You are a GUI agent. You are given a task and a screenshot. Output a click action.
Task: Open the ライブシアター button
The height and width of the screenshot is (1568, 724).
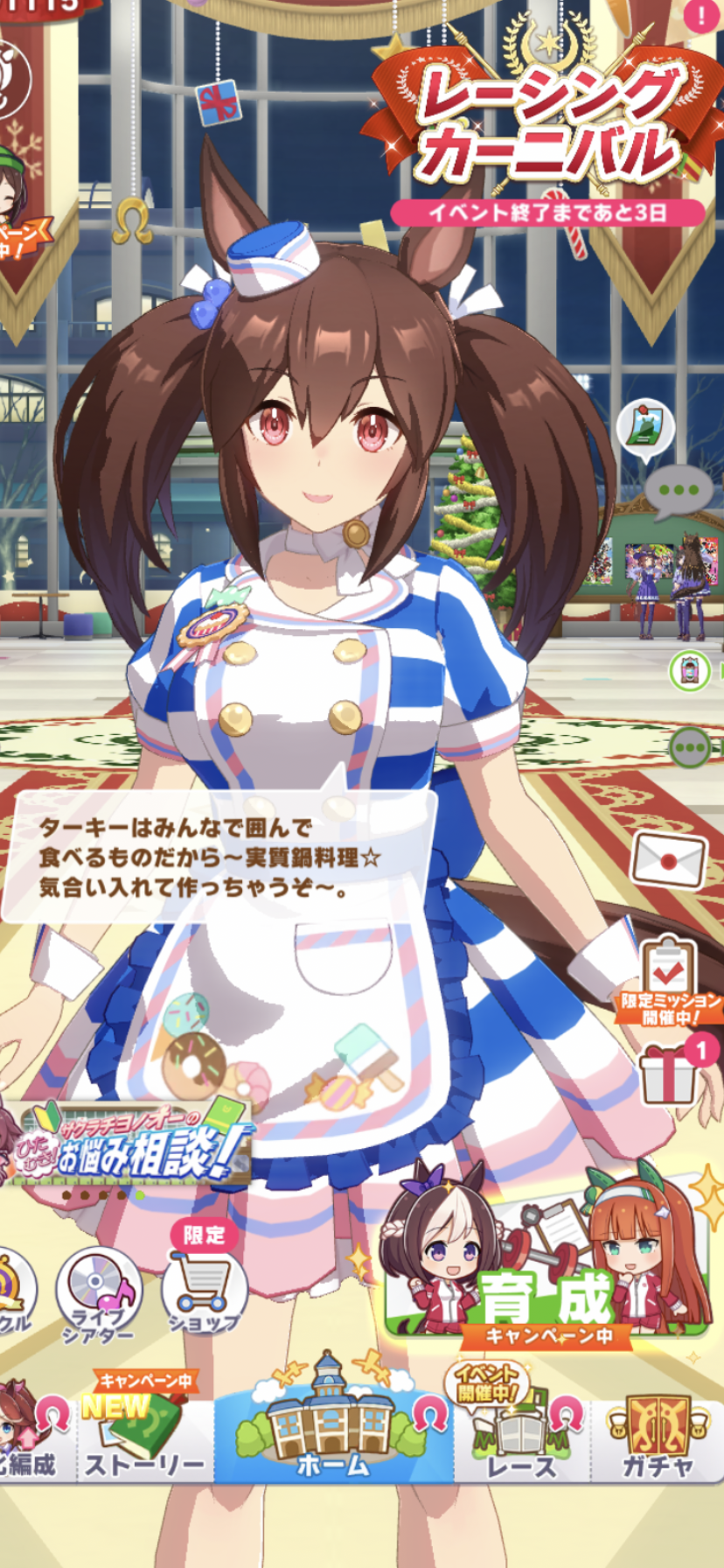pos(98,1295)
